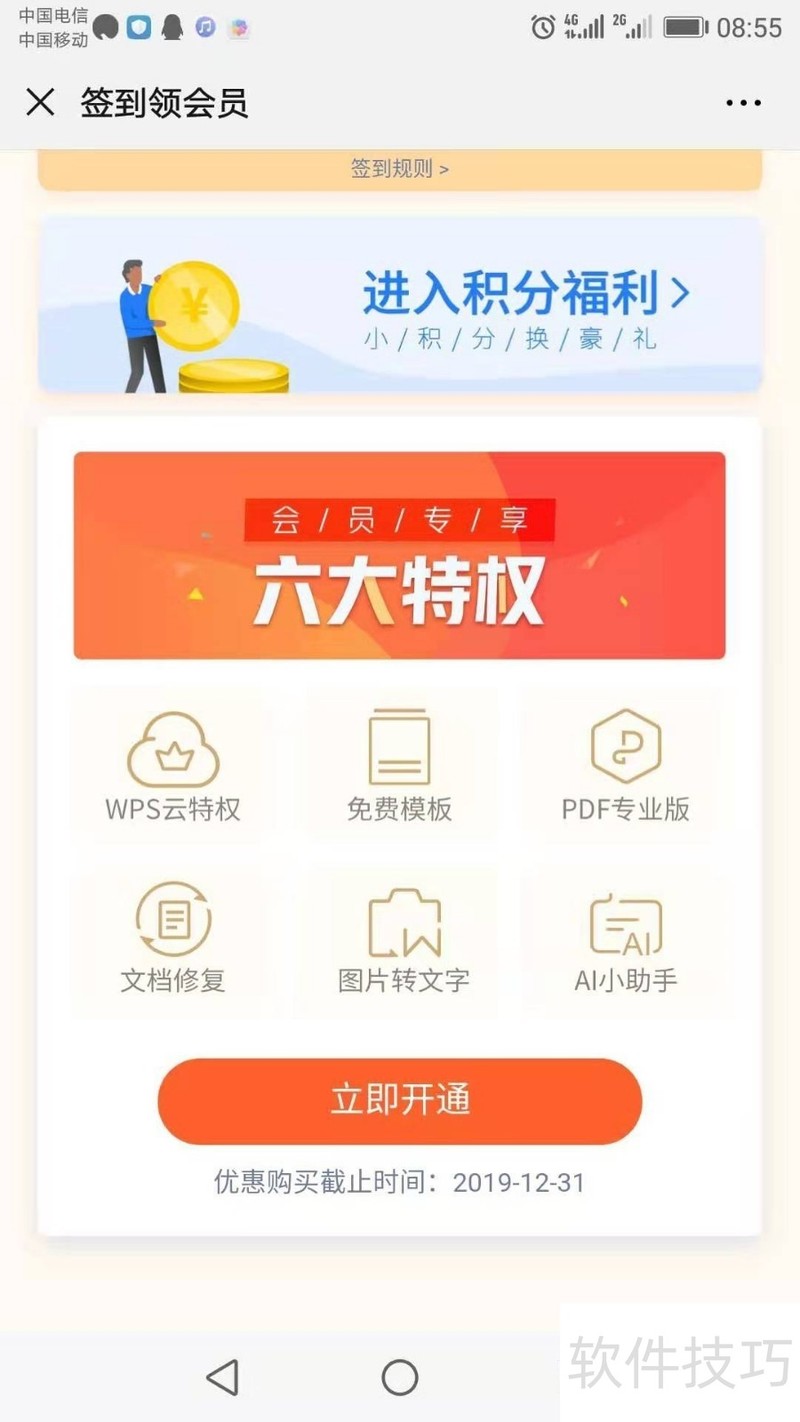Image resolution: width=800 pixels, height=1422 pixels.
Task: Select the PDF专业版 privilege
Action: pos(625,766)
